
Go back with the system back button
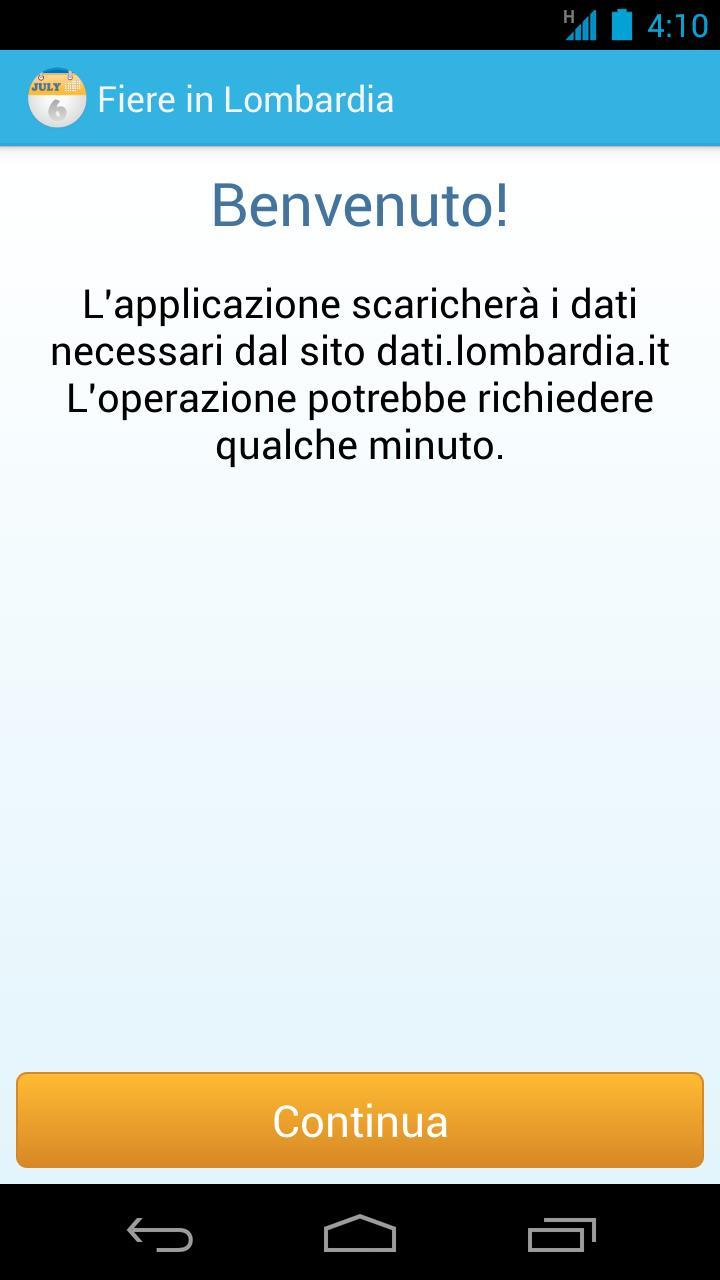coord(160,1235)
